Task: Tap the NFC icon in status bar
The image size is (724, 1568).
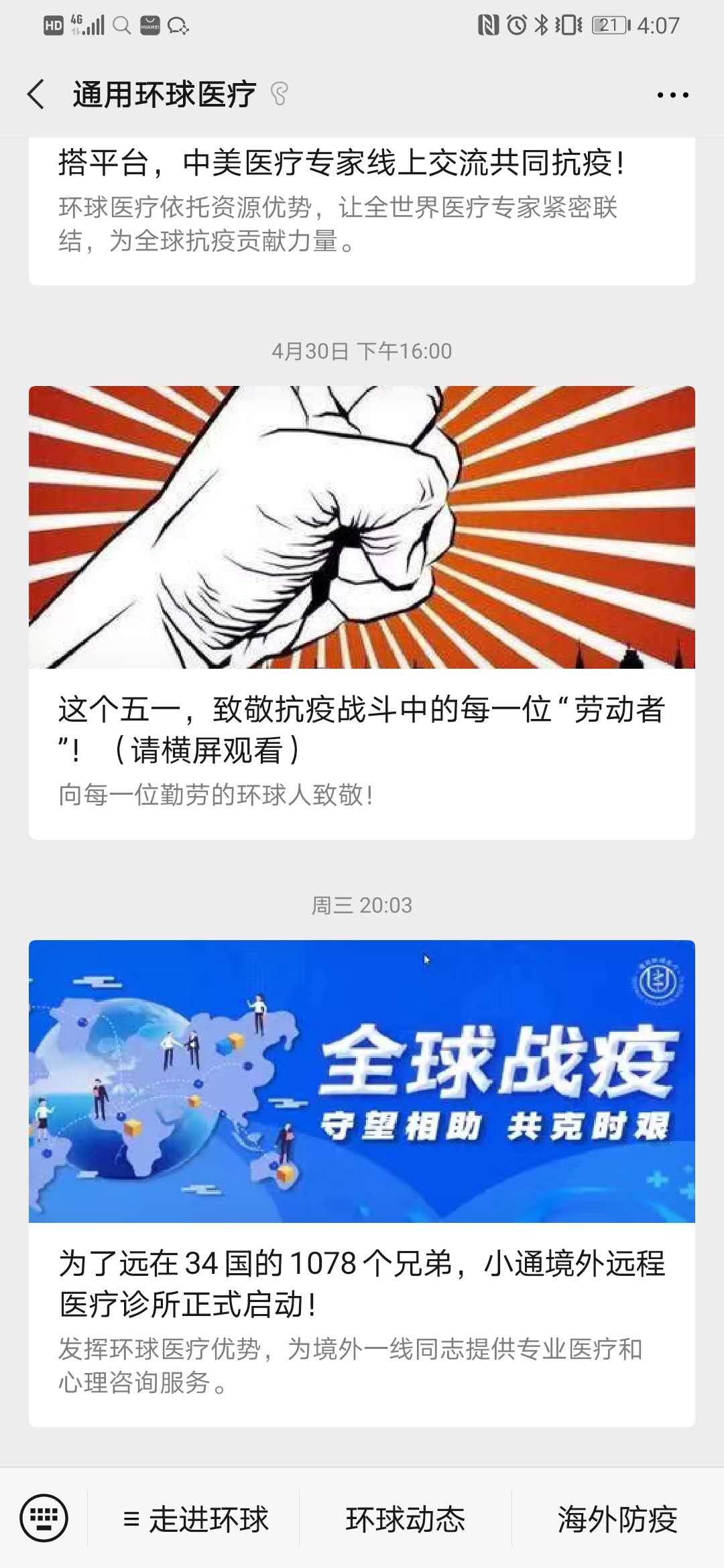Action: pyautogui.click(x=487, y=24)
